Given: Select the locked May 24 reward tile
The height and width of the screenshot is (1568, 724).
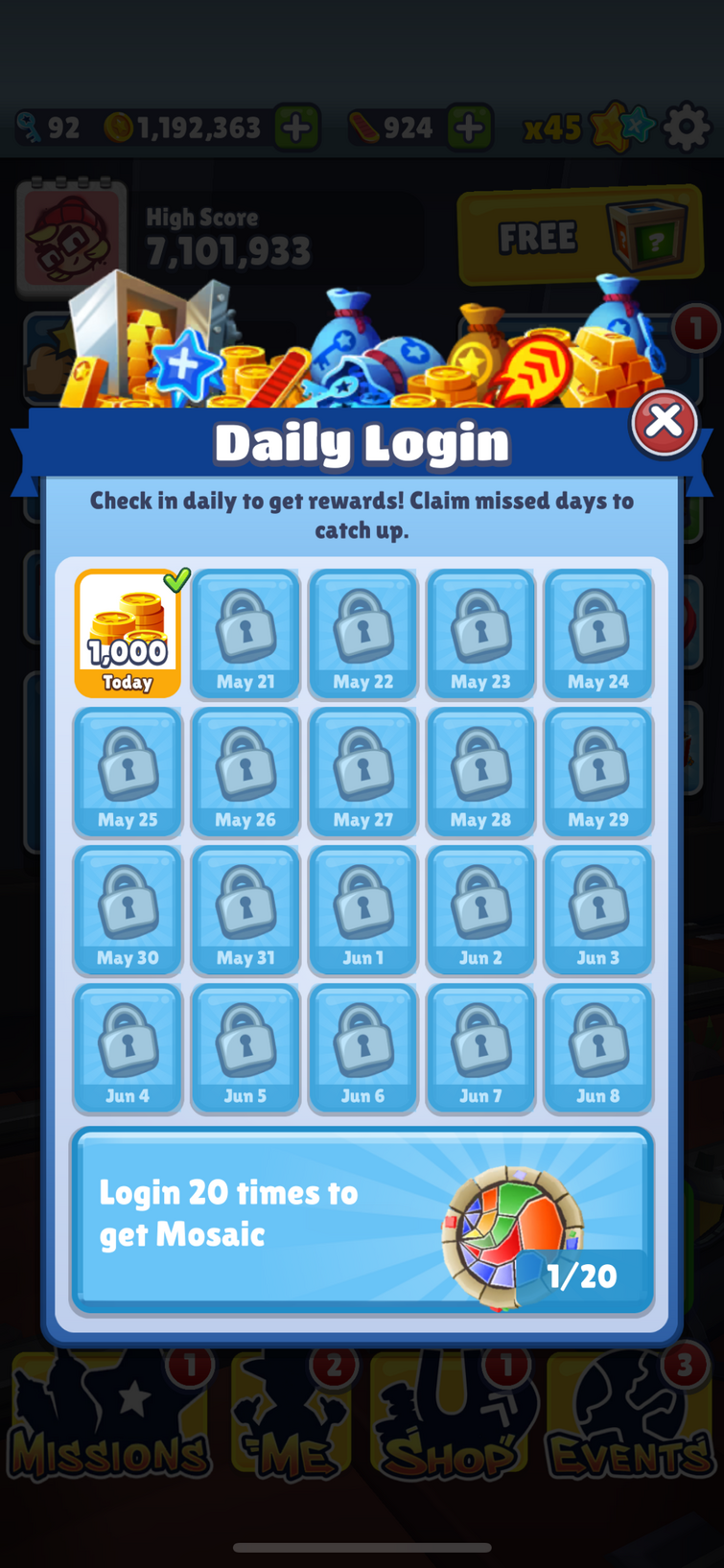Looking at the screenshot, I should [x=597, y=633].
